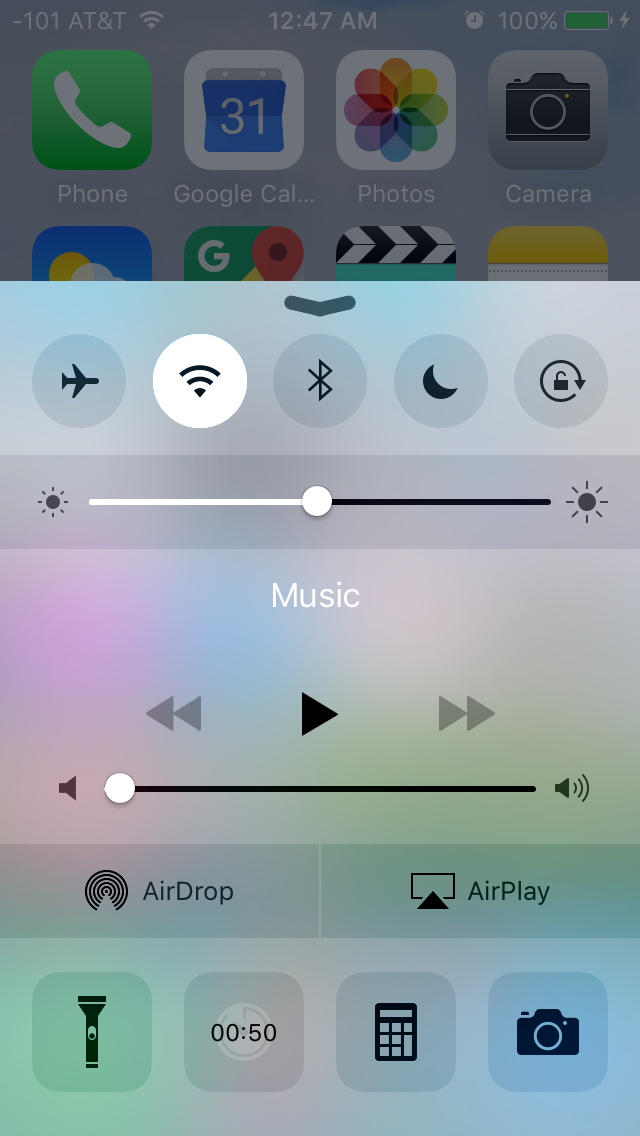Open the calculator
The height and width of the screenshot is (1136, 640).
tap(396, 1032)
